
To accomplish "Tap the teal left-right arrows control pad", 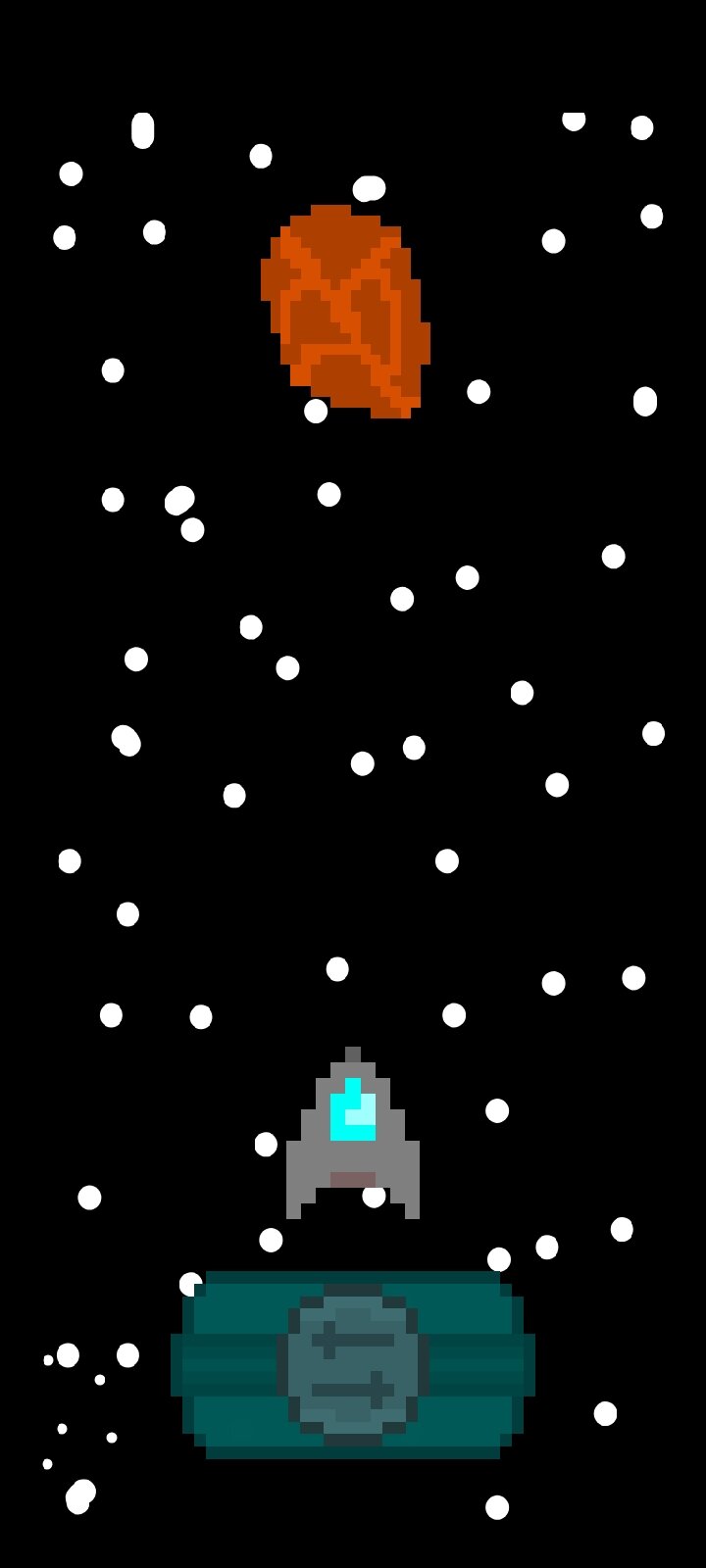I will click(x=353, y=1364).
